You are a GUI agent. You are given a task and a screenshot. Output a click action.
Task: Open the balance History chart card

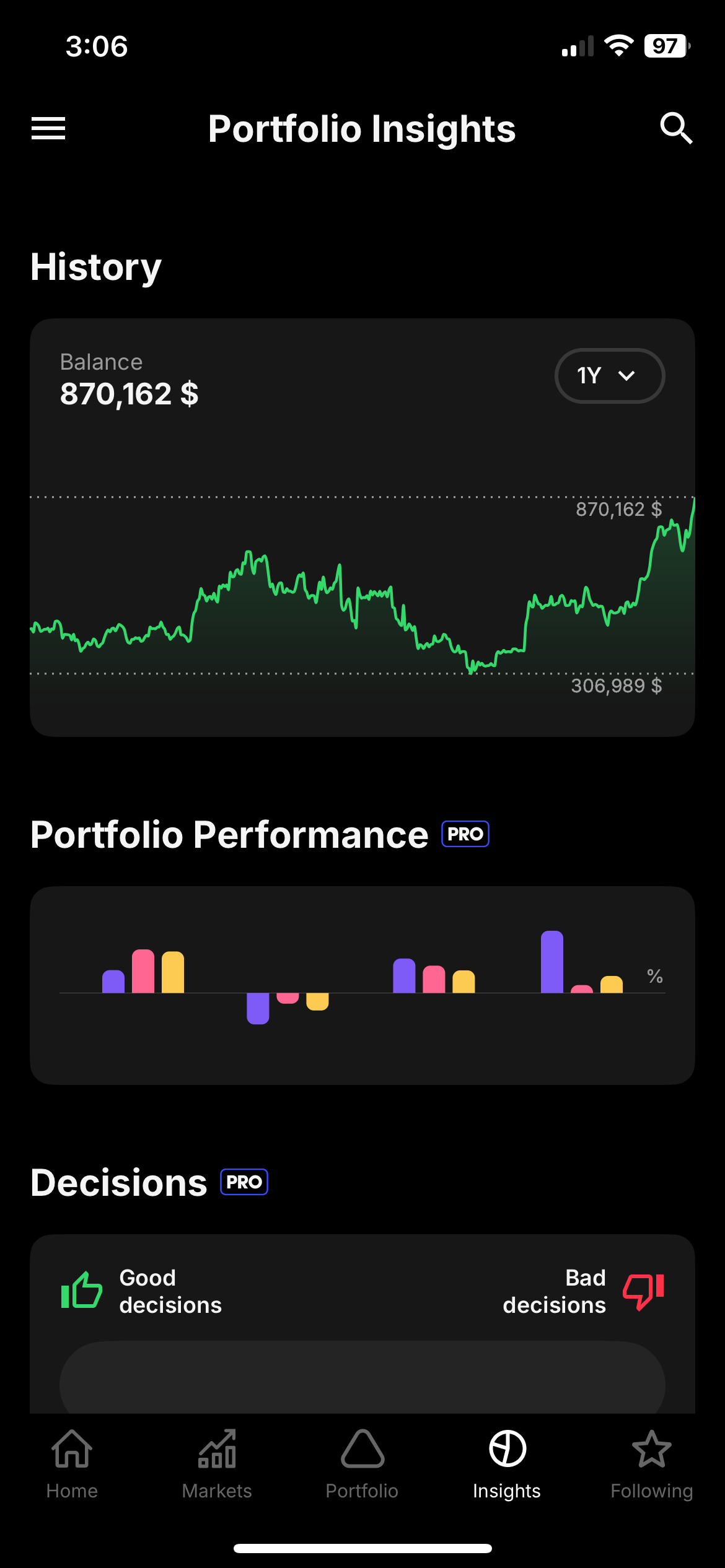362,557
